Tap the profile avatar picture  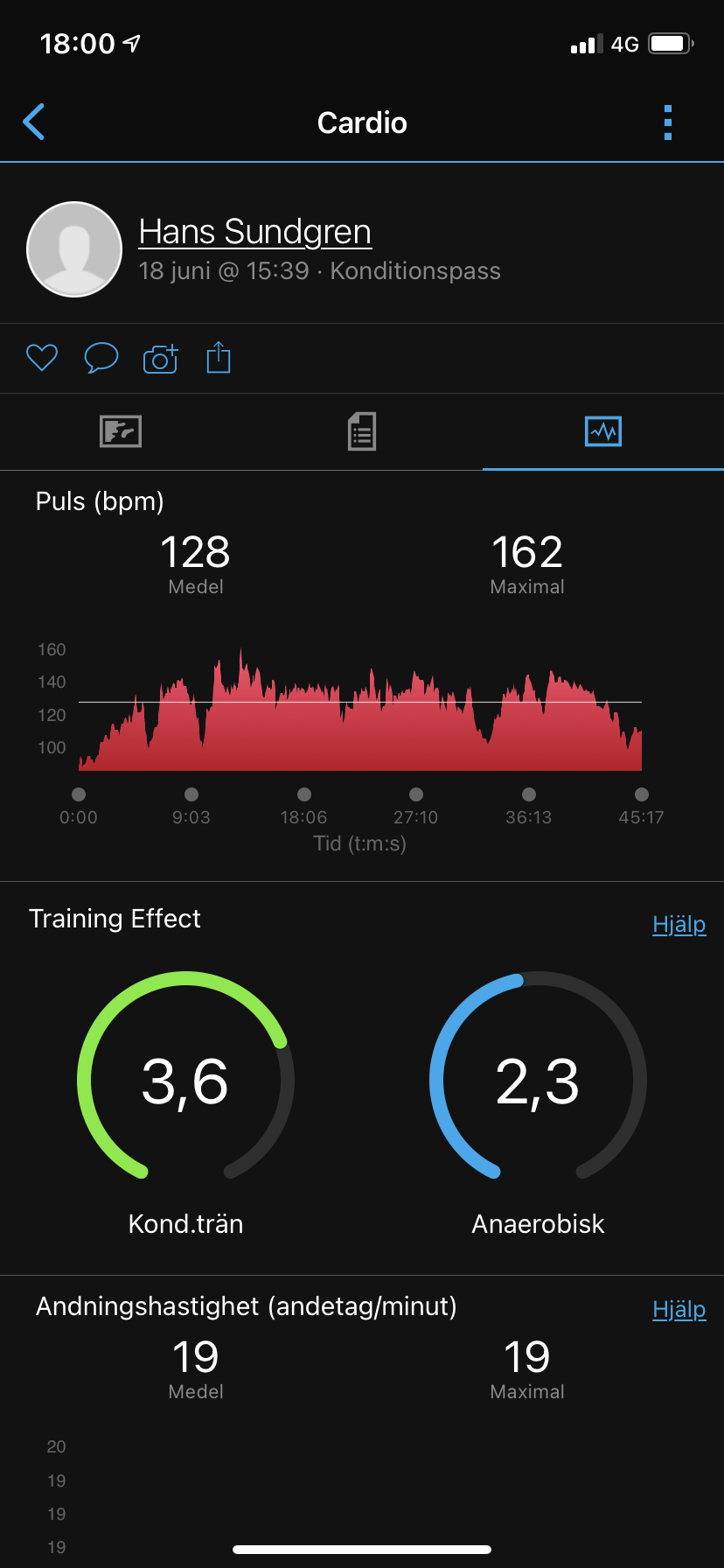74,249
